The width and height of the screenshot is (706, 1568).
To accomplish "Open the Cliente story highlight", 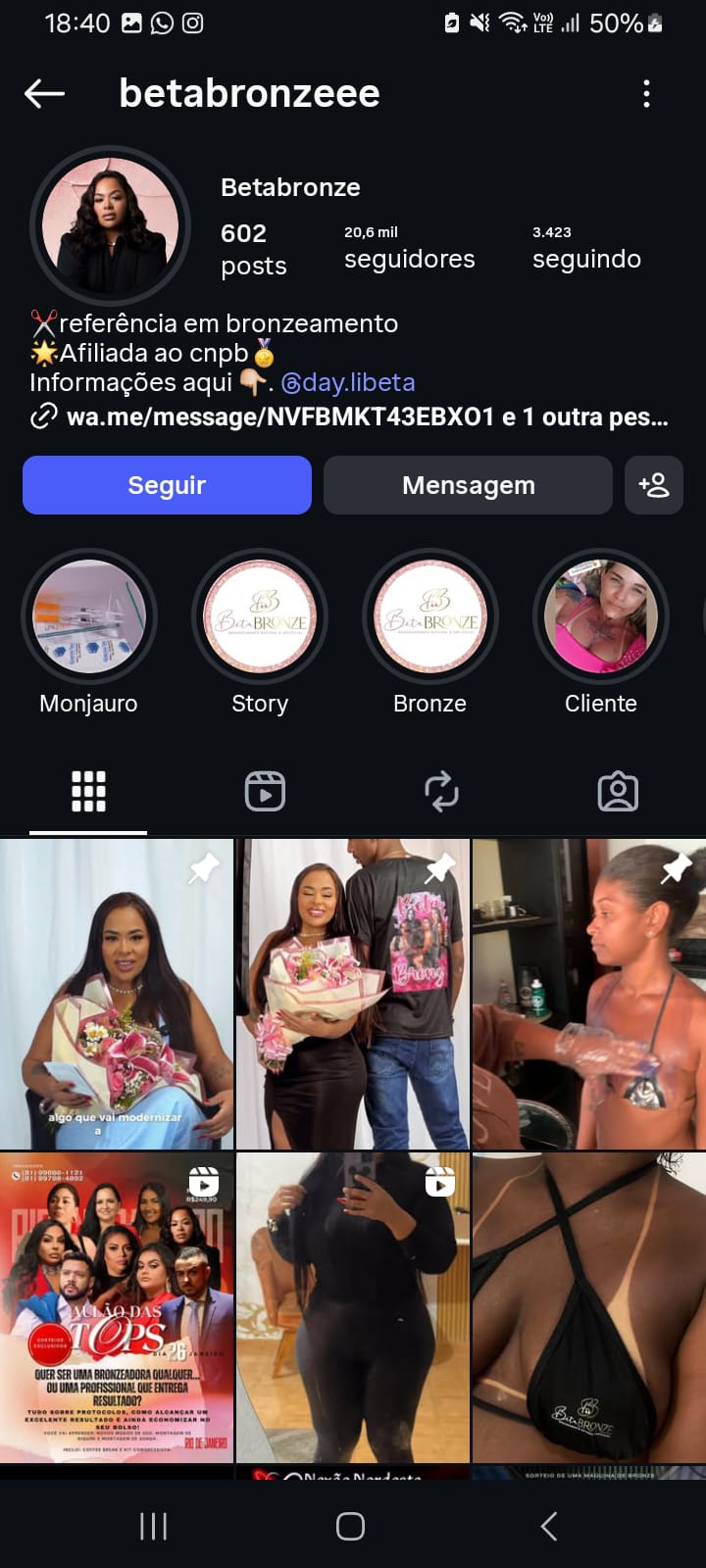I will point(600,617).
